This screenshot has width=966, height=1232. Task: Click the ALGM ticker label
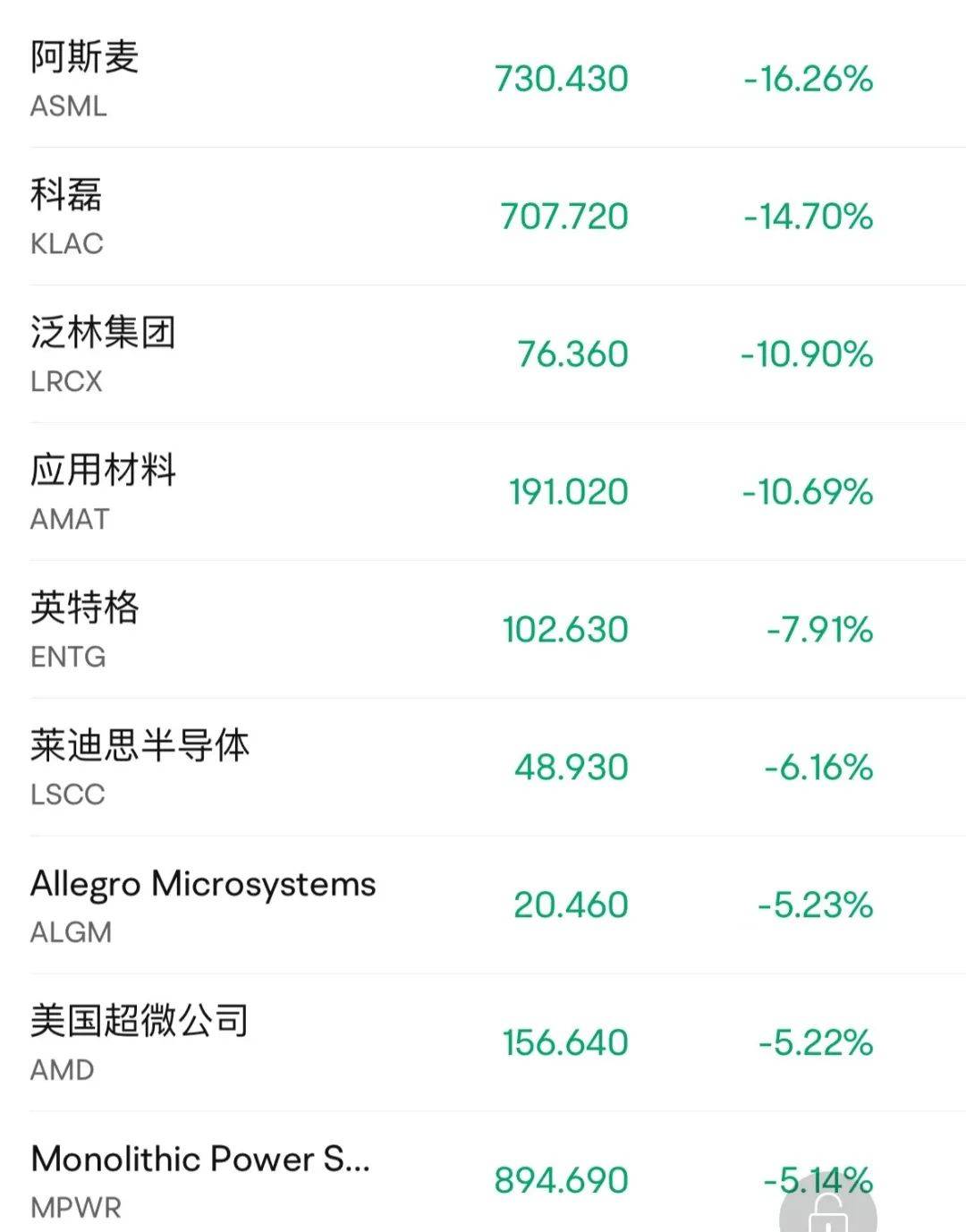point(68,932)
